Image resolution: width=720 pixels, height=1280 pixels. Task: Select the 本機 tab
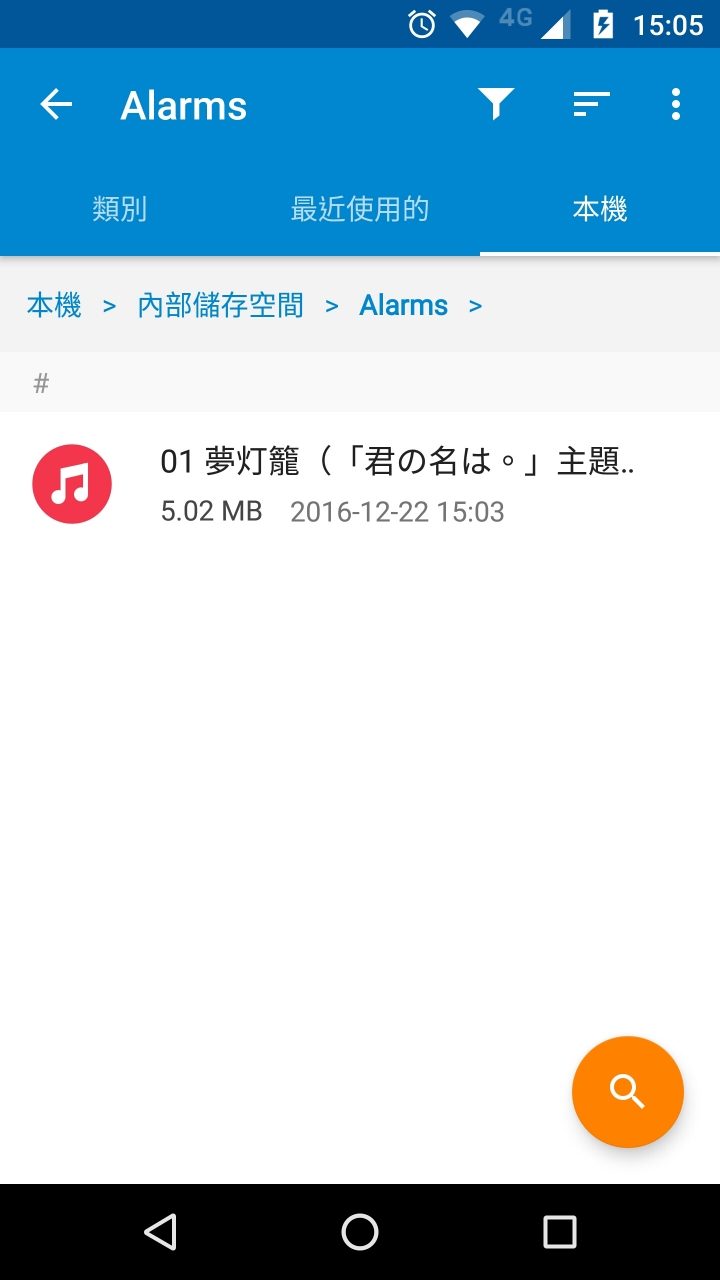click(600, 209)
